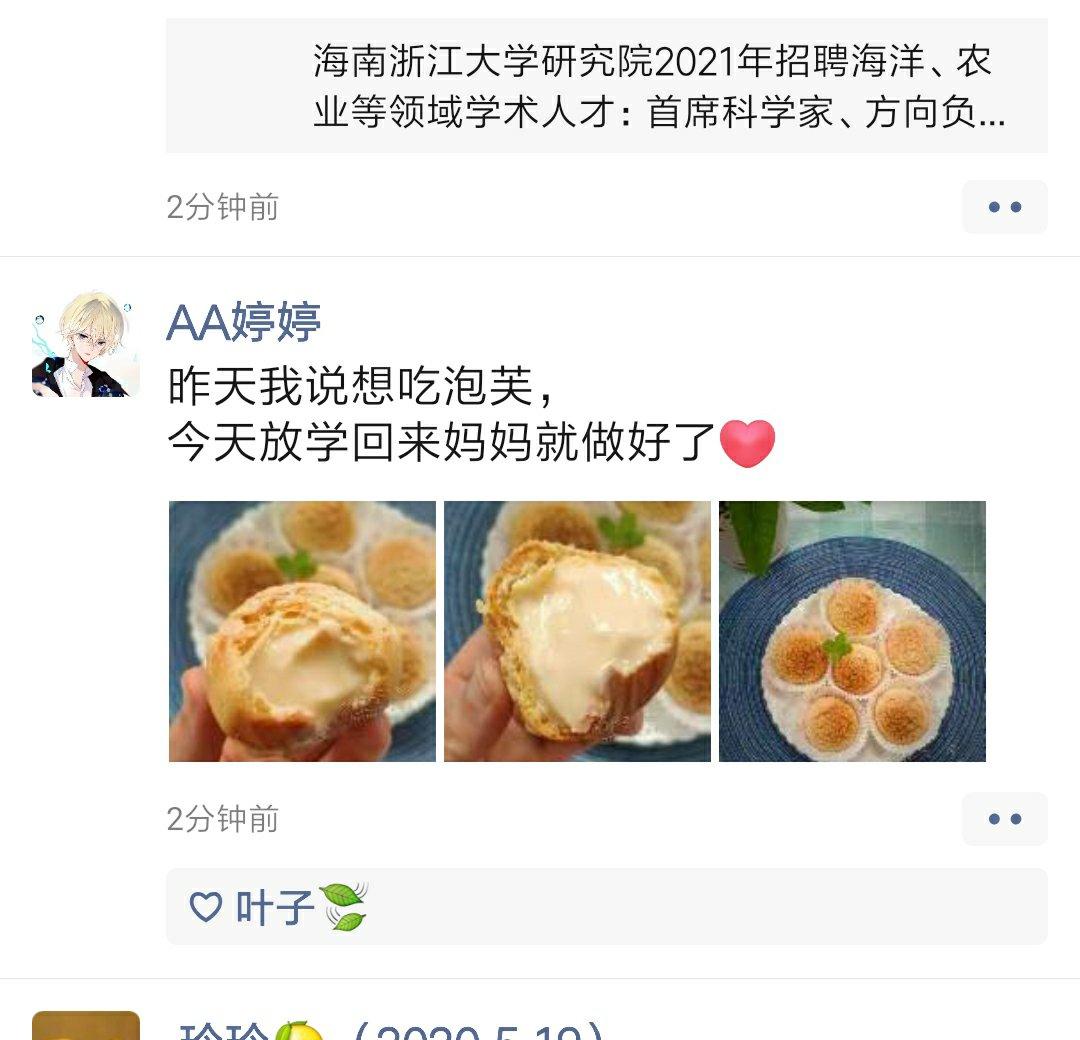The image size is (1080, 1040).
Task: View the third photo of puffs on plate
Action: [852, 631]
